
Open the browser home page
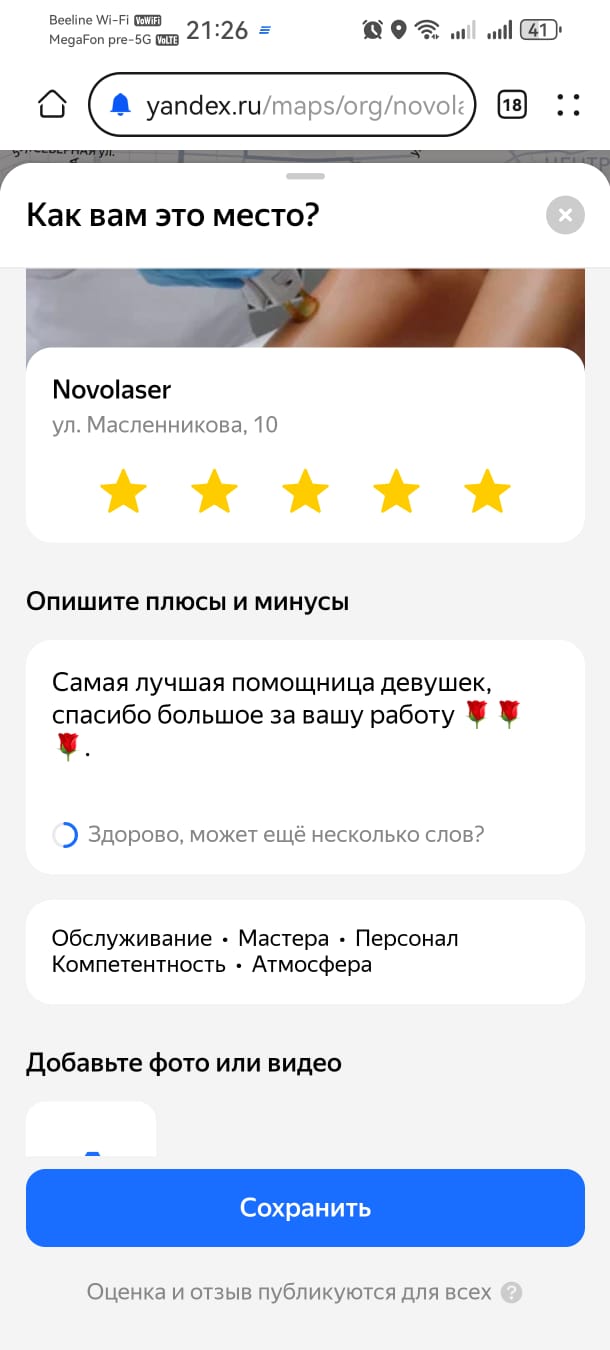[52, 104]
